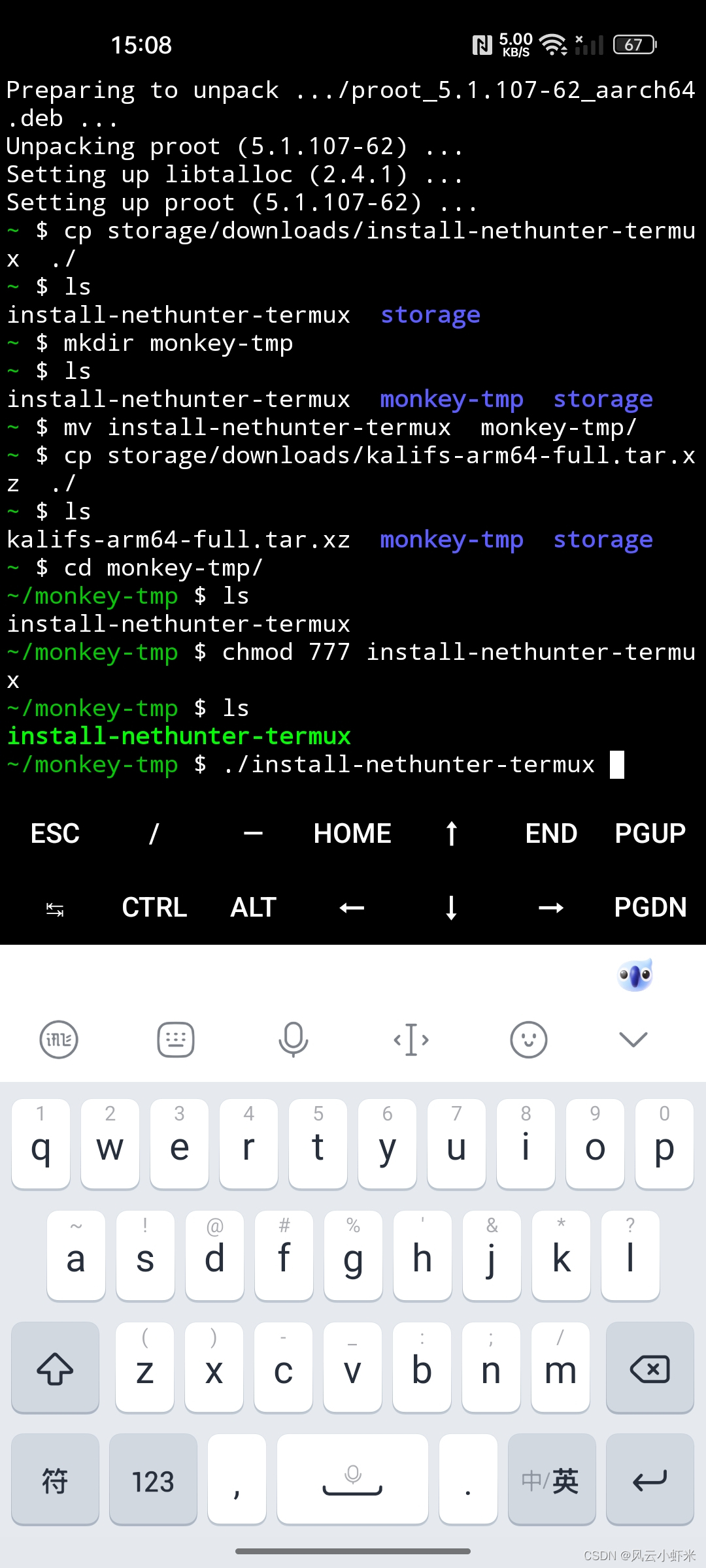The image size is (706, 1568).
Task: Tap the PGDN key
Action: pyautogui.click(x=650, y=907)
